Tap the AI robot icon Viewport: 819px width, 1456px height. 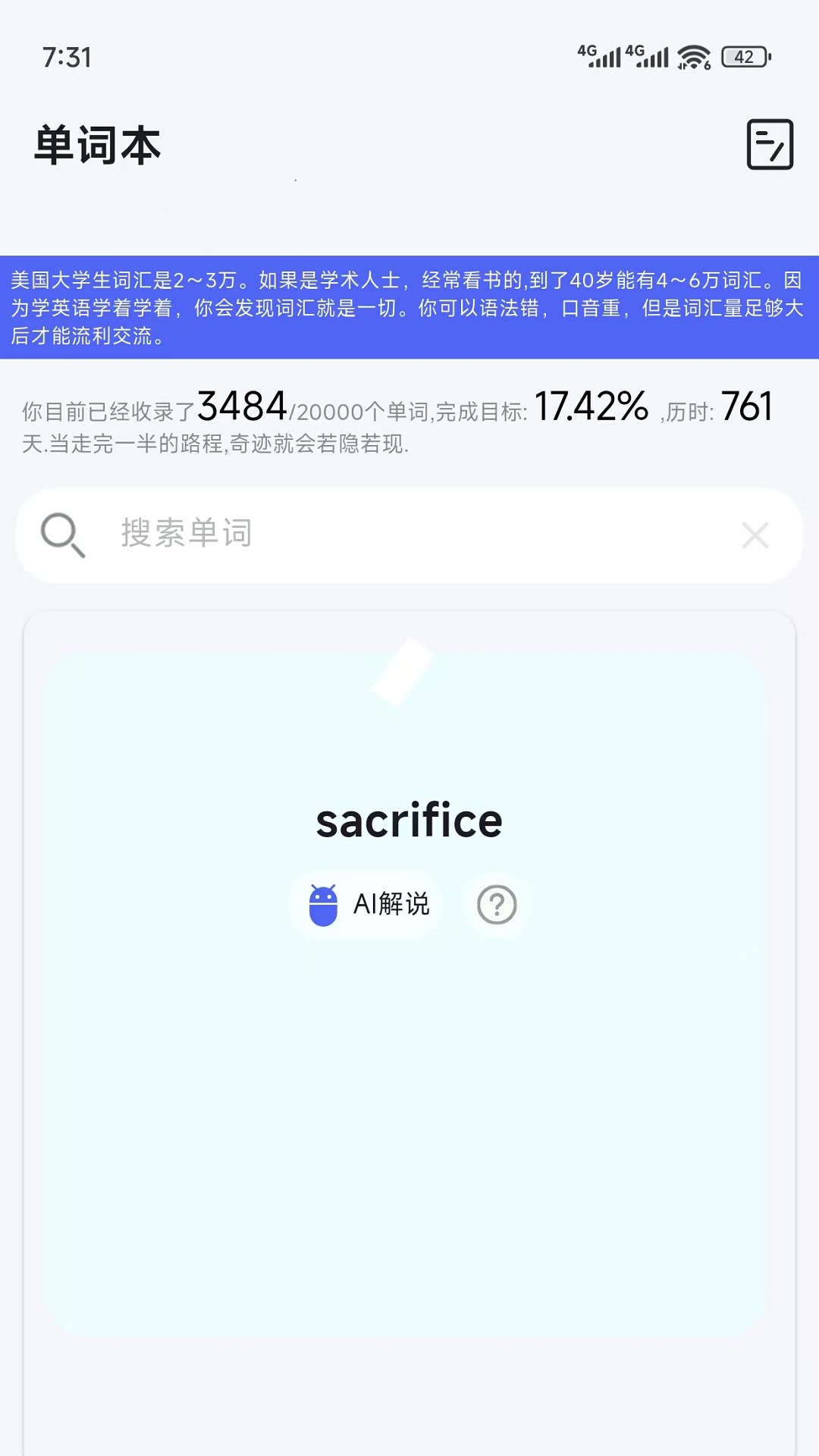pyautogui.click(x=324, y=905)
